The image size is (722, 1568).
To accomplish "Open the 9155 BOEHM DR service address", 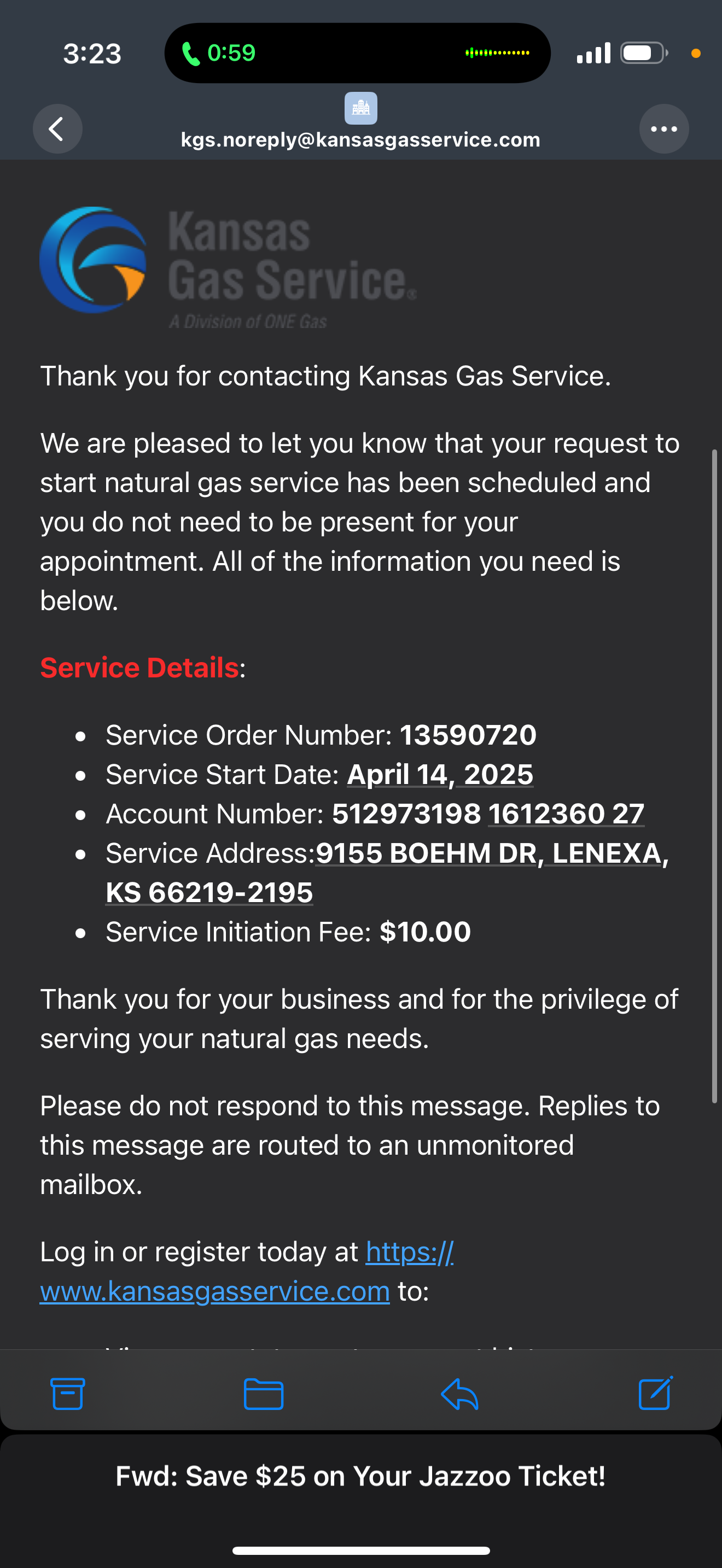I will click(x=387, y=873).
